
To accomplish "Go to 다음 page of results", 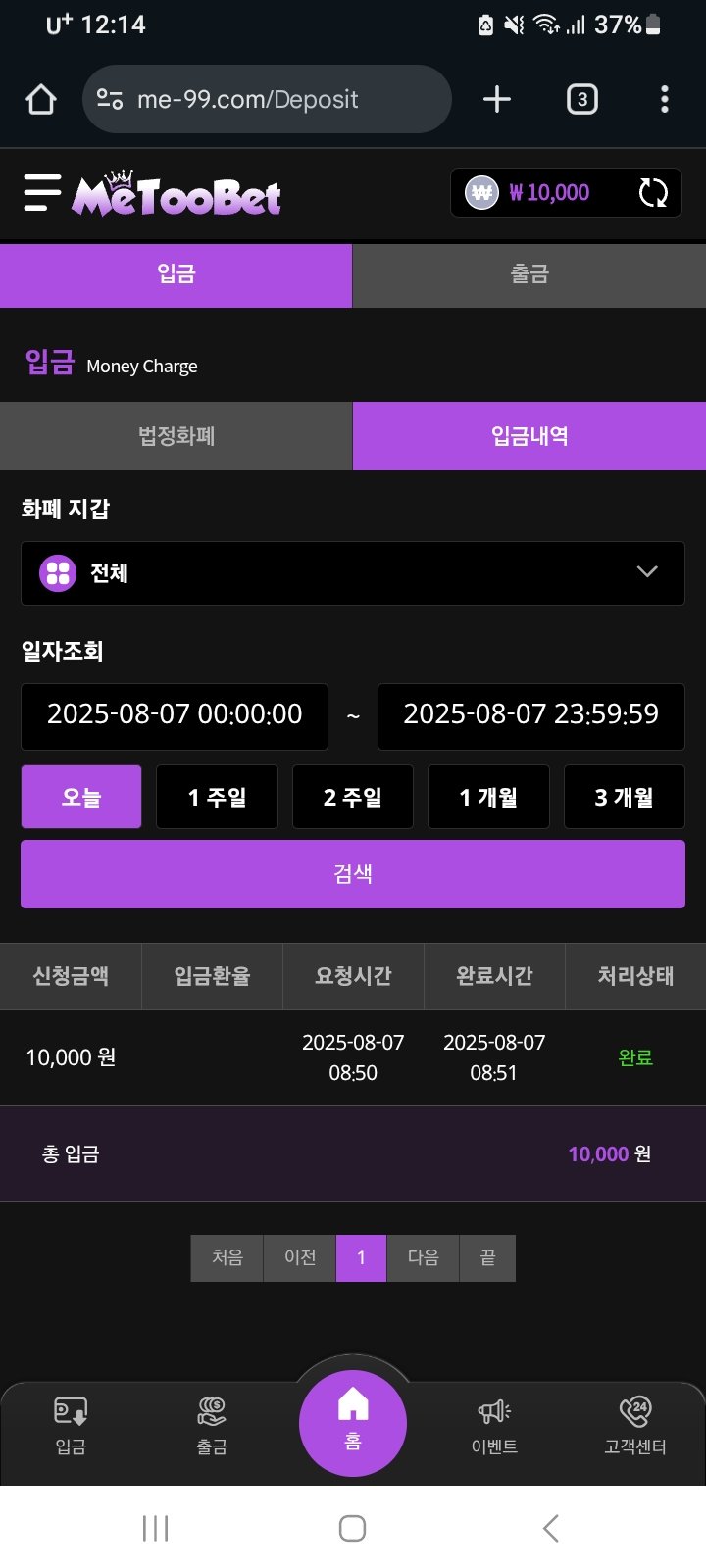I will coord(423,1258).
